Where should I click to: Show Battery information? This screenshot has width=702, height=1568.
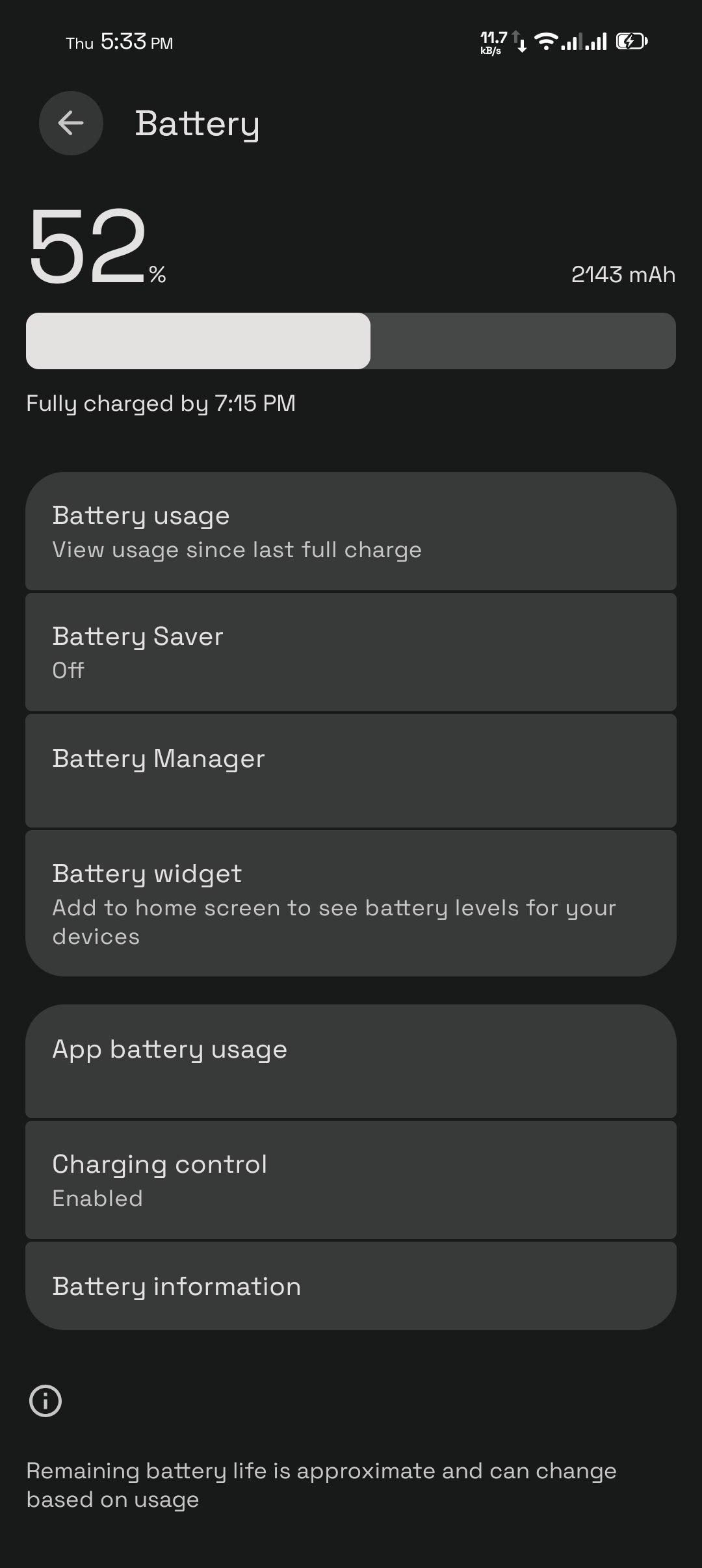tap(351, 1286)
